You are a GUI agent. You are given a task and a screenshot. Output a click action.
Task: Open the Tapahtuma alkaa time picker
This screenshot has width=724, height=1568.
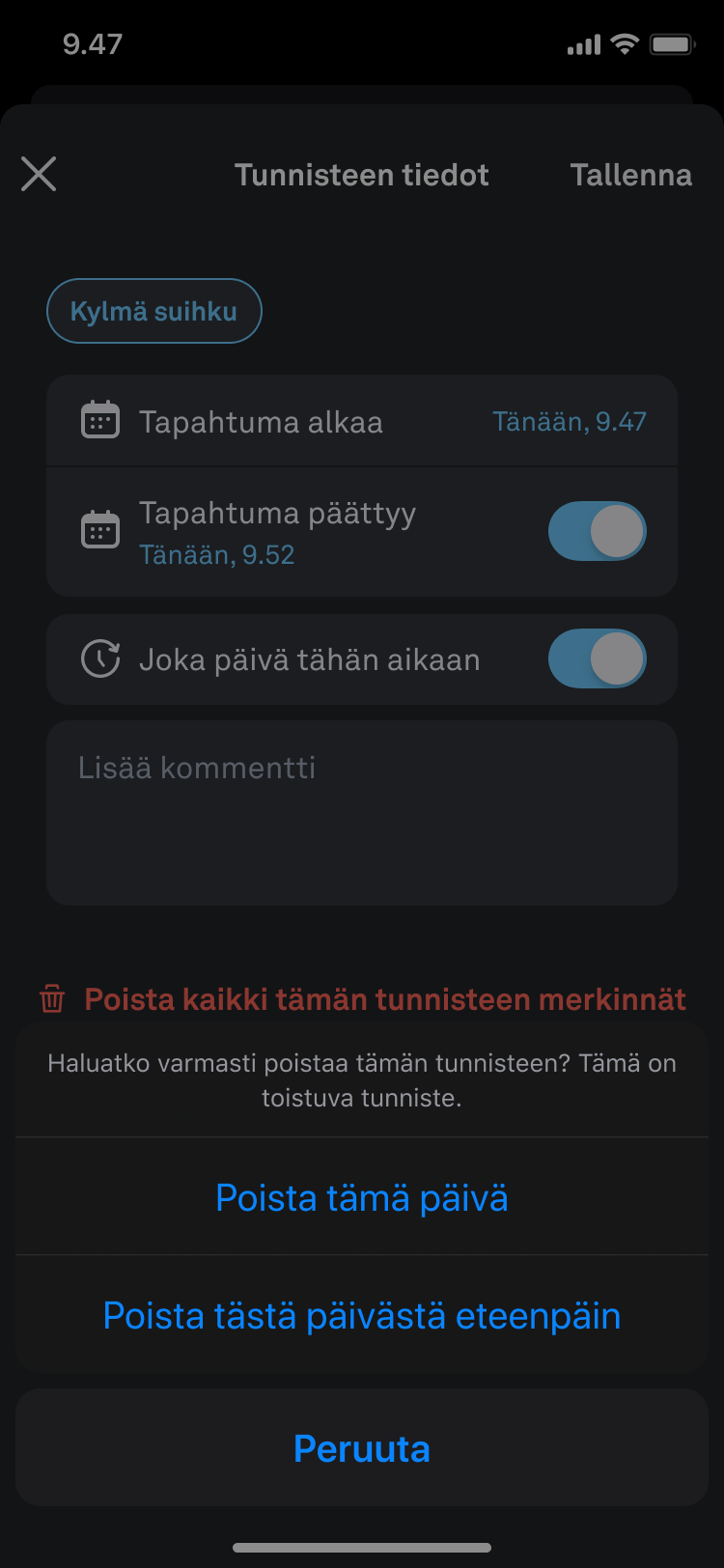coord(362,421)
